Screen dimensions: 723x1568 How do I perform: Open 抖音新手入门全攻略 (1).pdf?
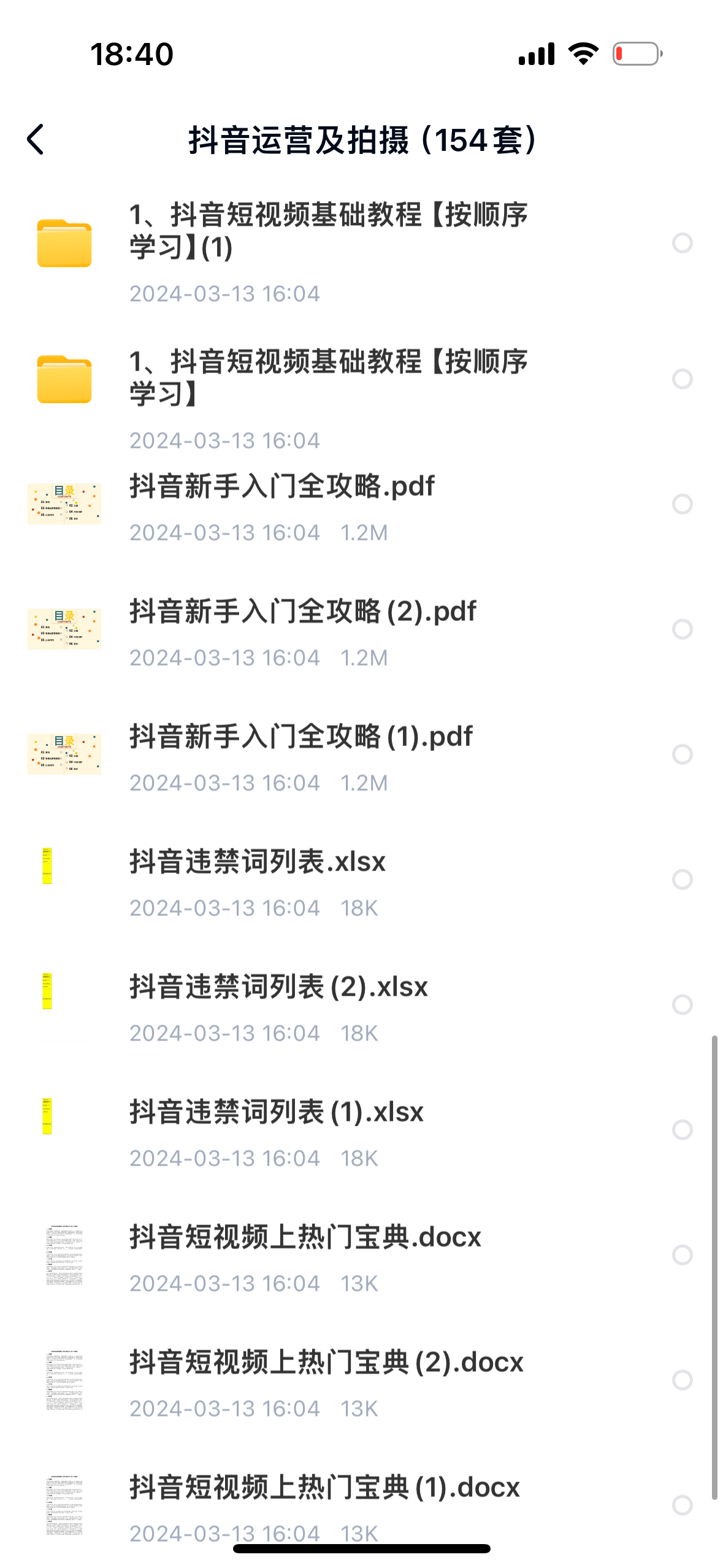[x=300, y=737]
